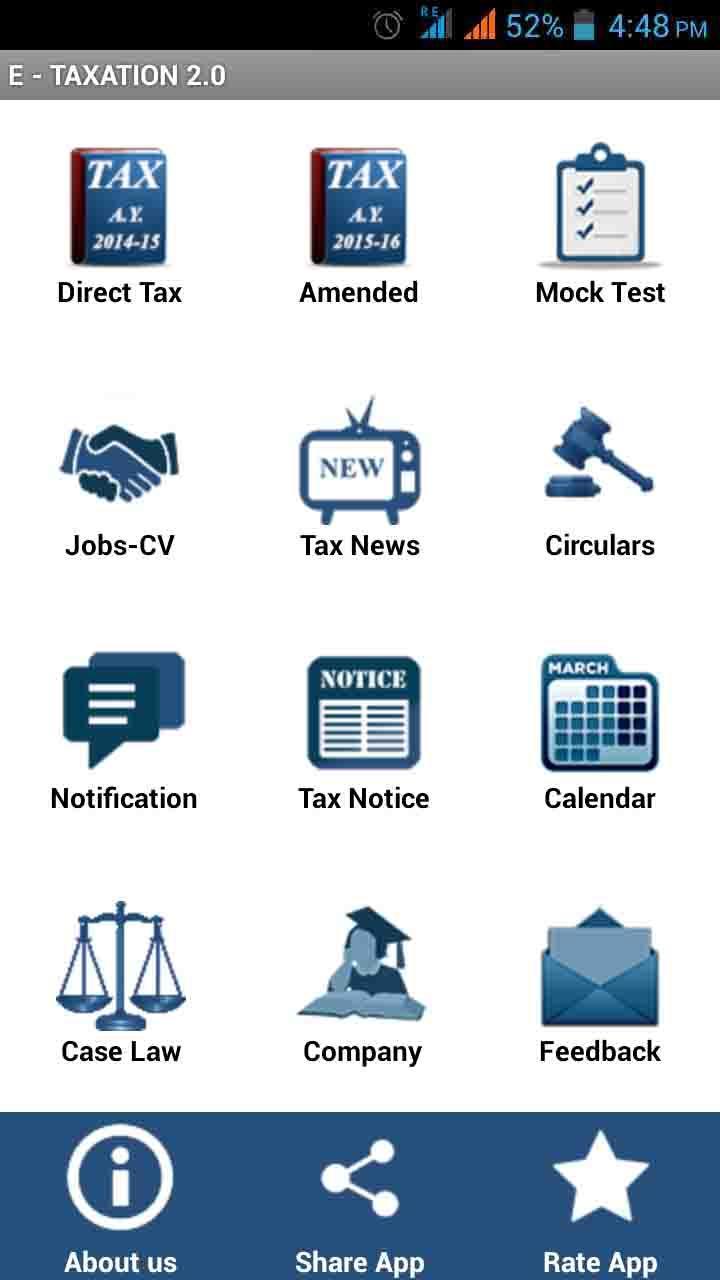This screenshot has height=1280, width=720.
Task: Open About us information icon
Action: tap(120, 1178)
